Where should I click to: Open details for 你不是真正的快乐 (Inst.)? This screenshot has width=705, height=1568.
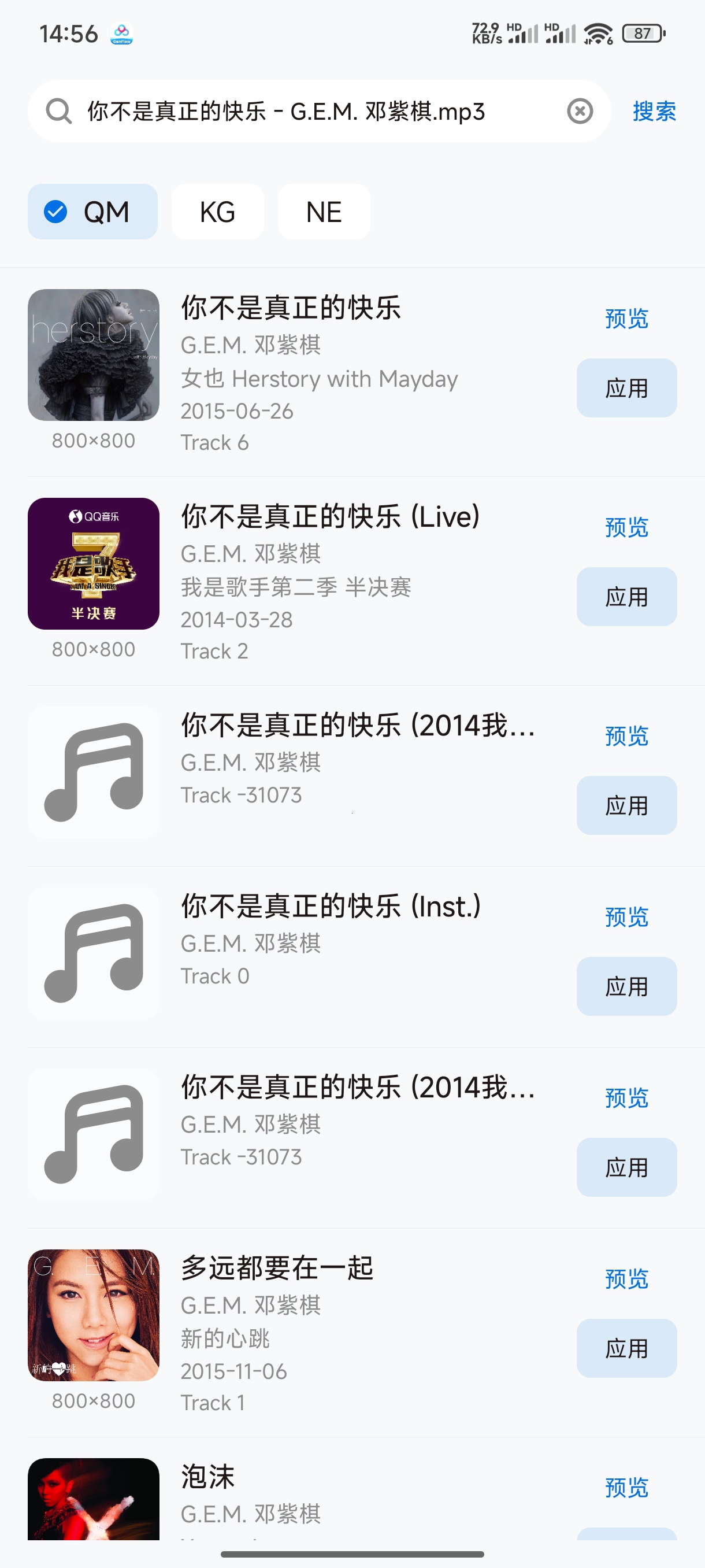332,907
